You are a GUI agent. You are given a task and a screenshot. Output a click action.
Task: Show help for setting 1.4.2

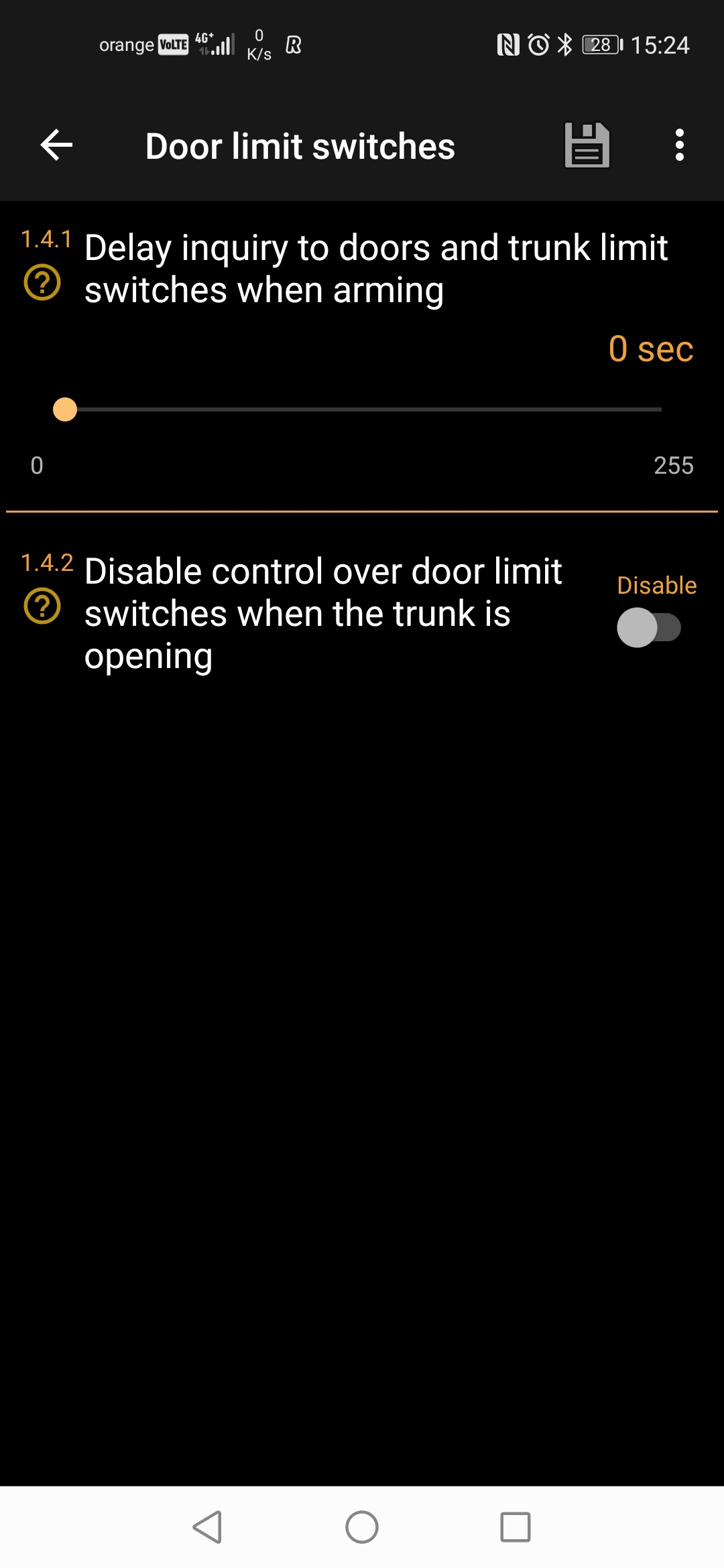click(42, 606)
